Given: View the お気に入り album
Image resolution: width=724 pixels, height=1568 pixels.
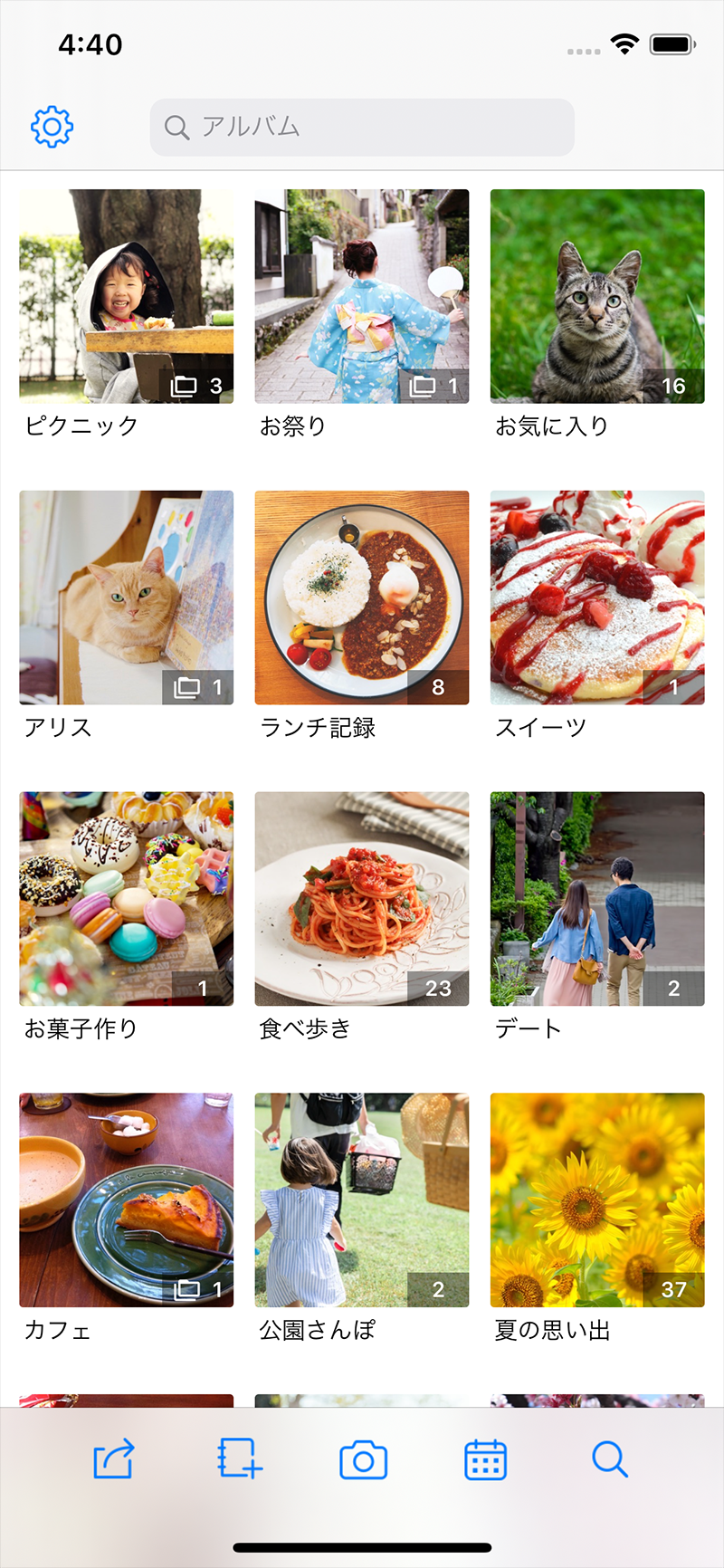Looking at the screenshot, I should coord(597,296).
